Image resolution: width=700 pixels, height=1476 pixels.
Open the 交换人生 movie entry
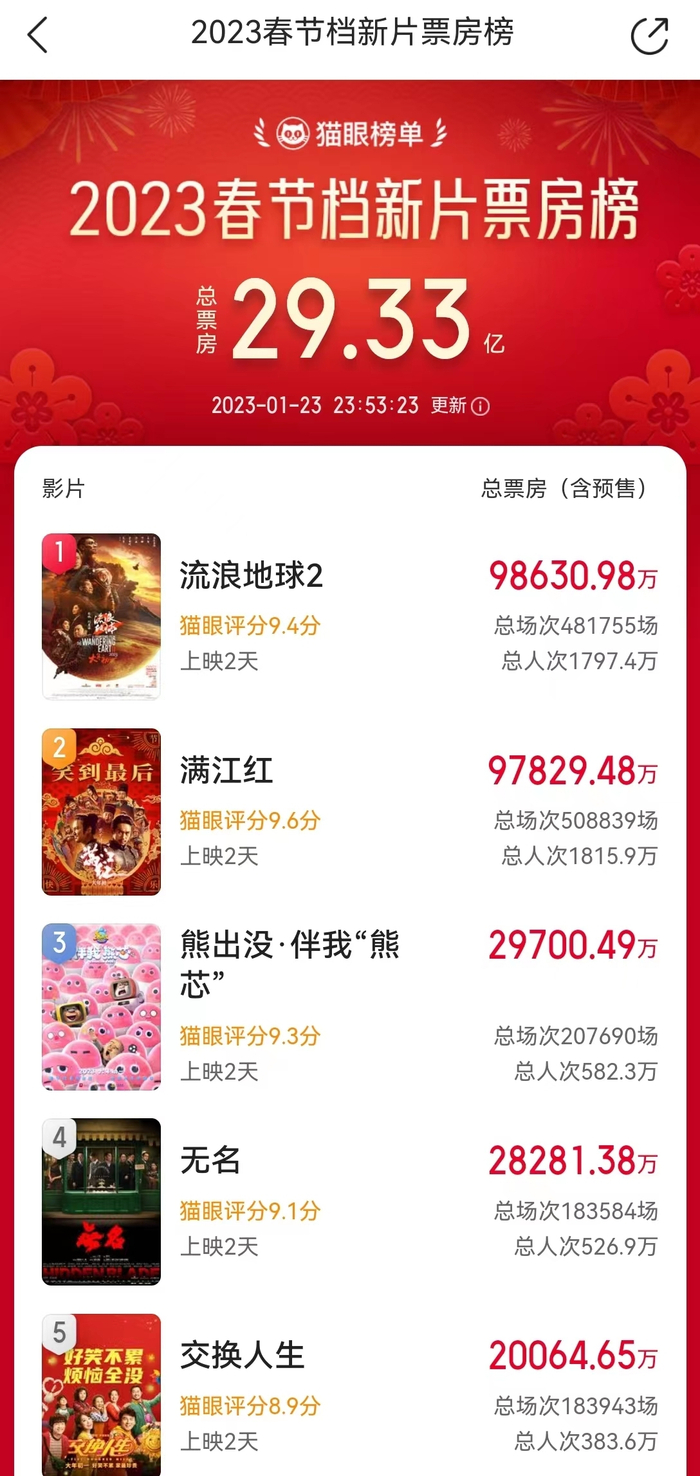click(x=242, y=1355)
